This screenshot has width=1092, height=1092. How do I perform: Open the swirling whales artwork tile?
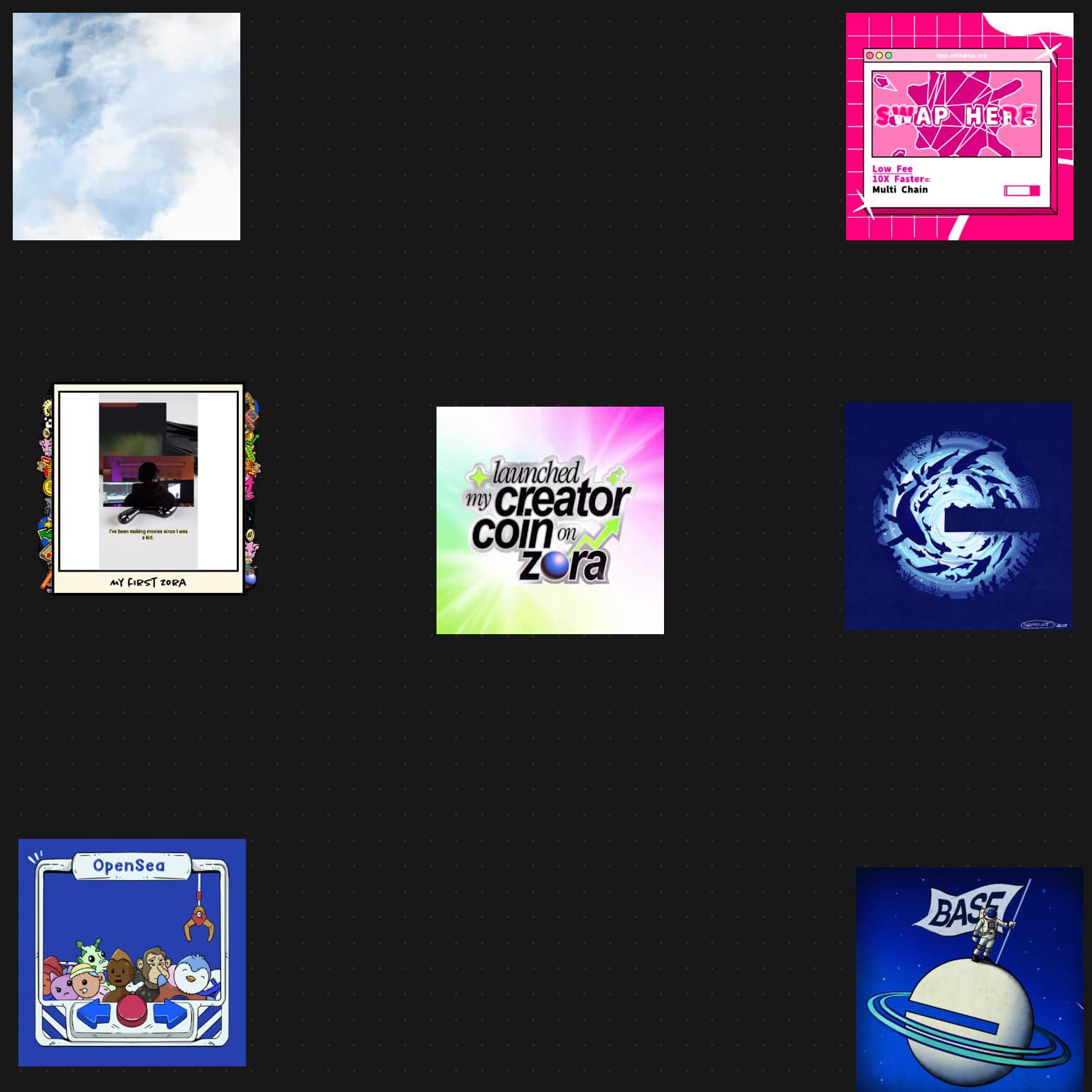pyautogui.click(x=958, y=515)
